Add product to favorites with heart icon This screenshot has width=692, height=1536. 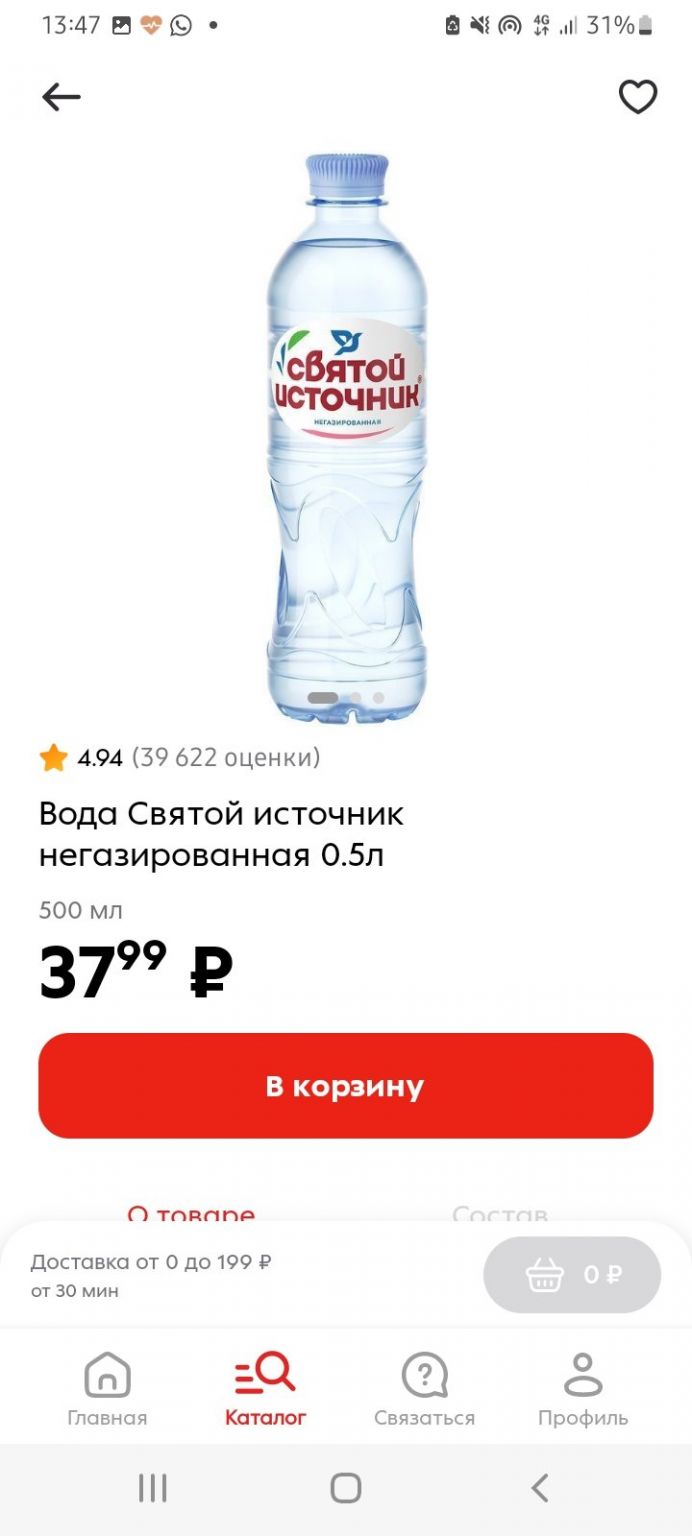click(x=638, y=97)
